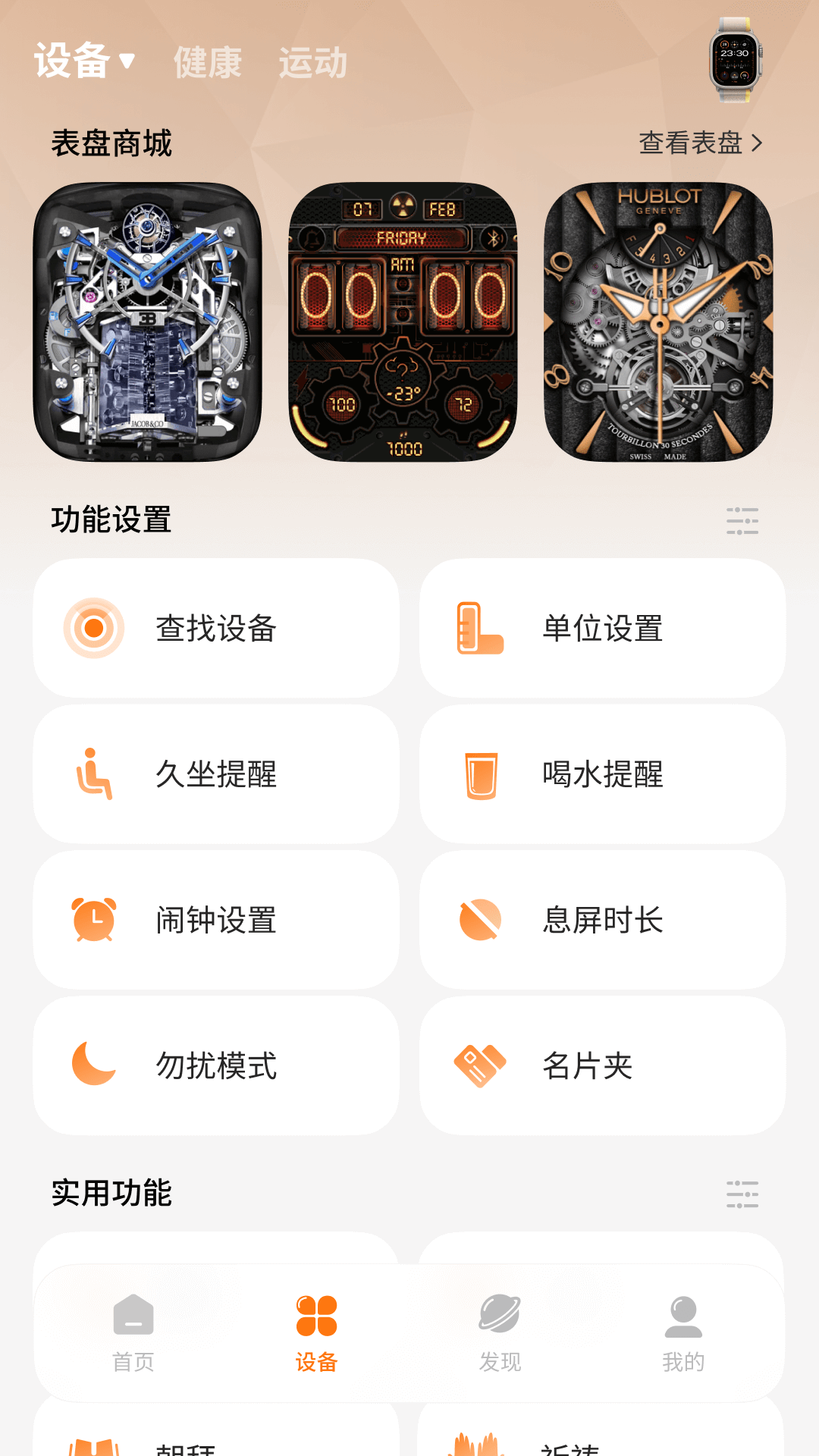Click the 功能设置 filter sliders icon
This screenshot has width=819, height=1456.
(x=743, y=520)
